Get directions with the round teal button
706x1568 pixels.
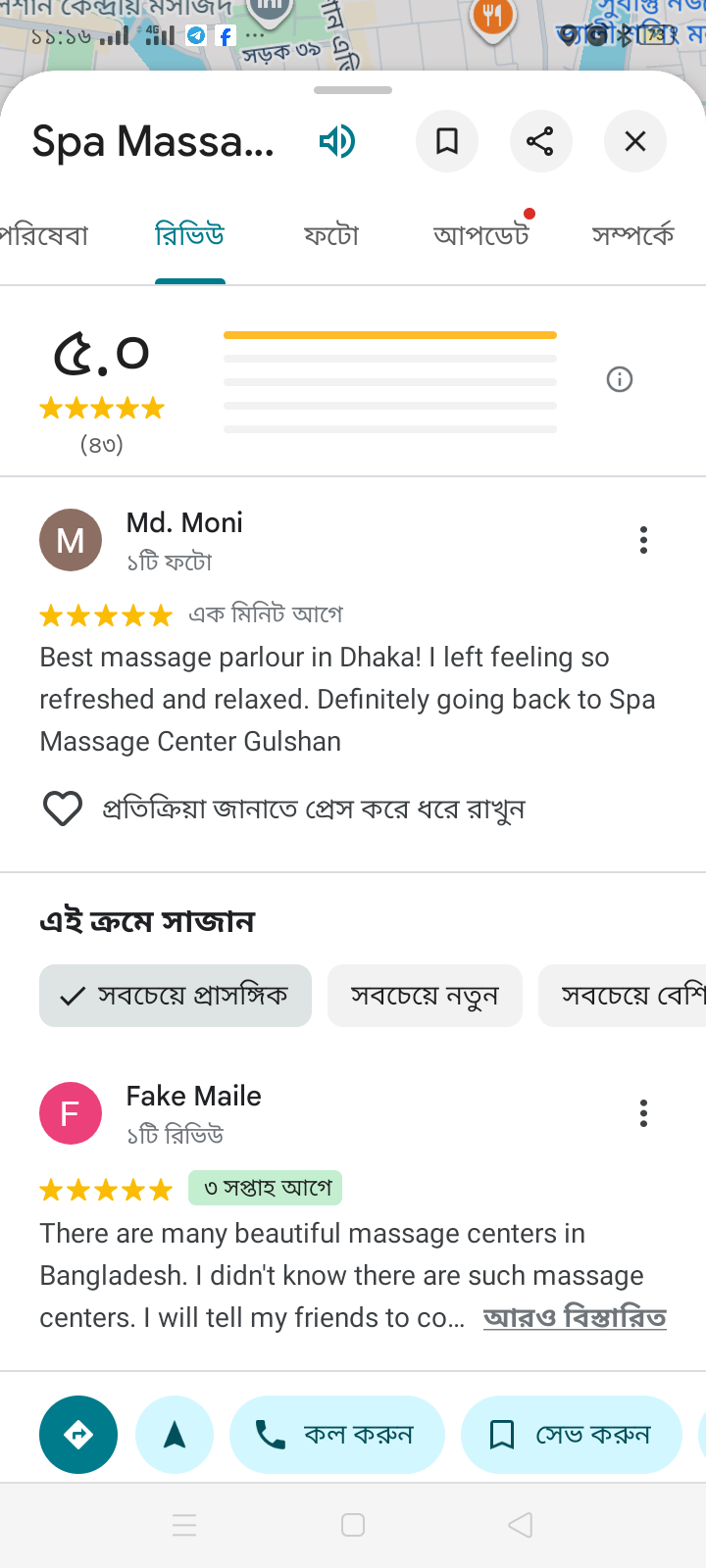click(78, 1435)
